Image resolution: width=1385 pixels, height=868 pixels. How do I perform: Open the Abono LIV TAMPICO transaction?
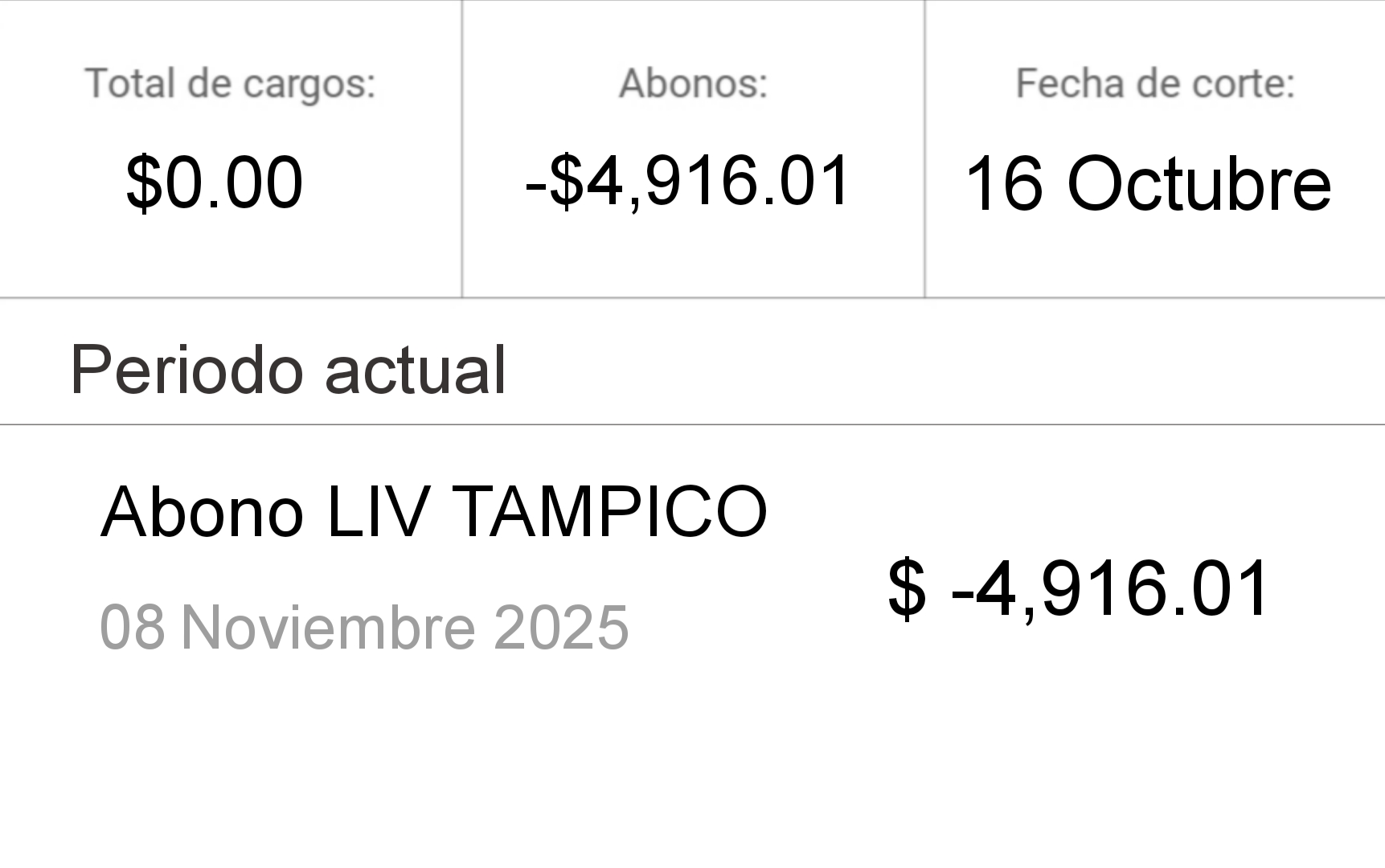pos(434,512)
